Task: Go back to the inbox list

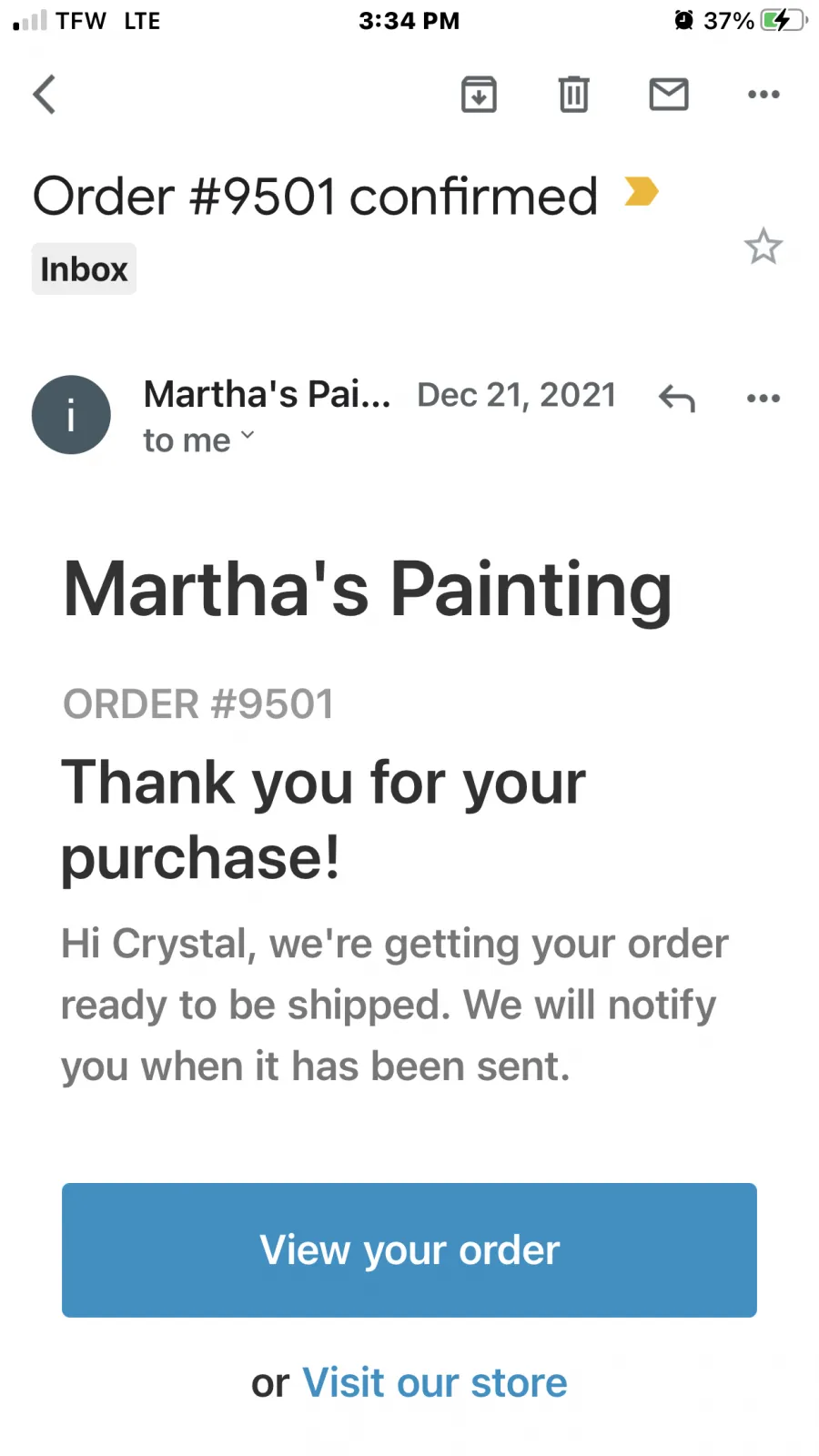Action: pos(44,94)
